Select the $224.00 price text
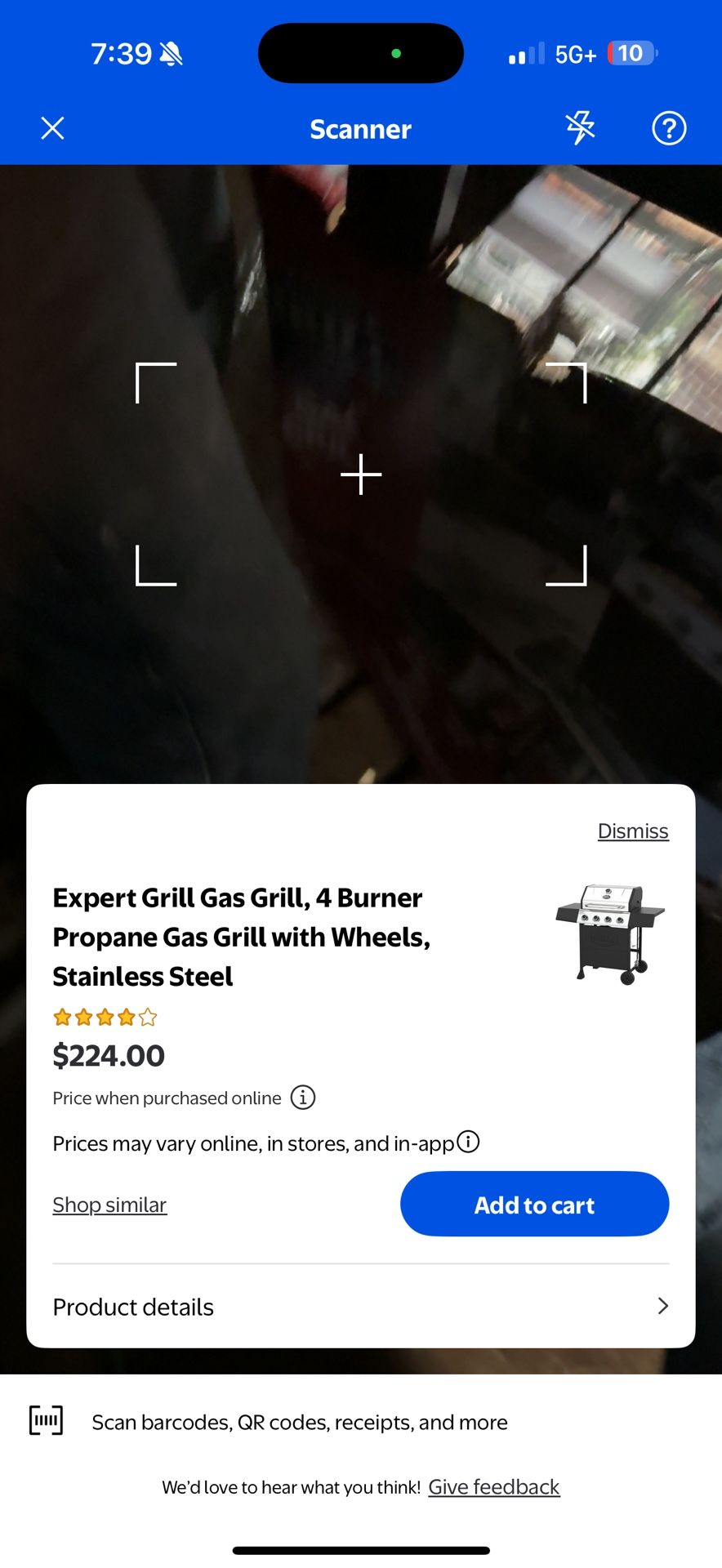Viewport: 722px width, 1568px height. click(x=108, y=1055)
